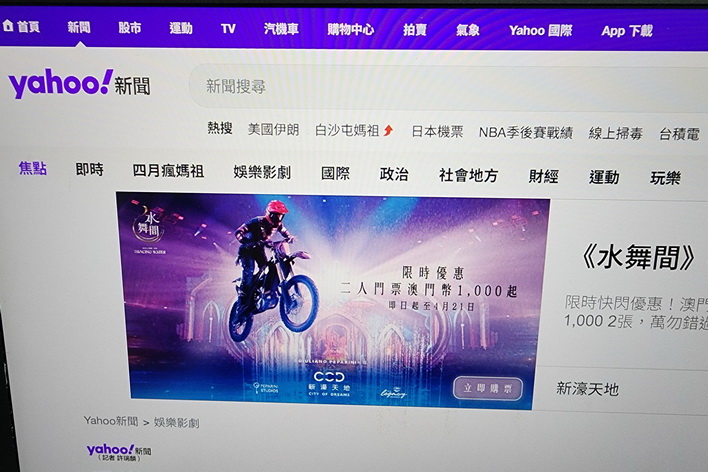Screen dimensions: 708x472
Task: Go to 汽機車 section
Action: pyautogui.click(x=281, y=29)
